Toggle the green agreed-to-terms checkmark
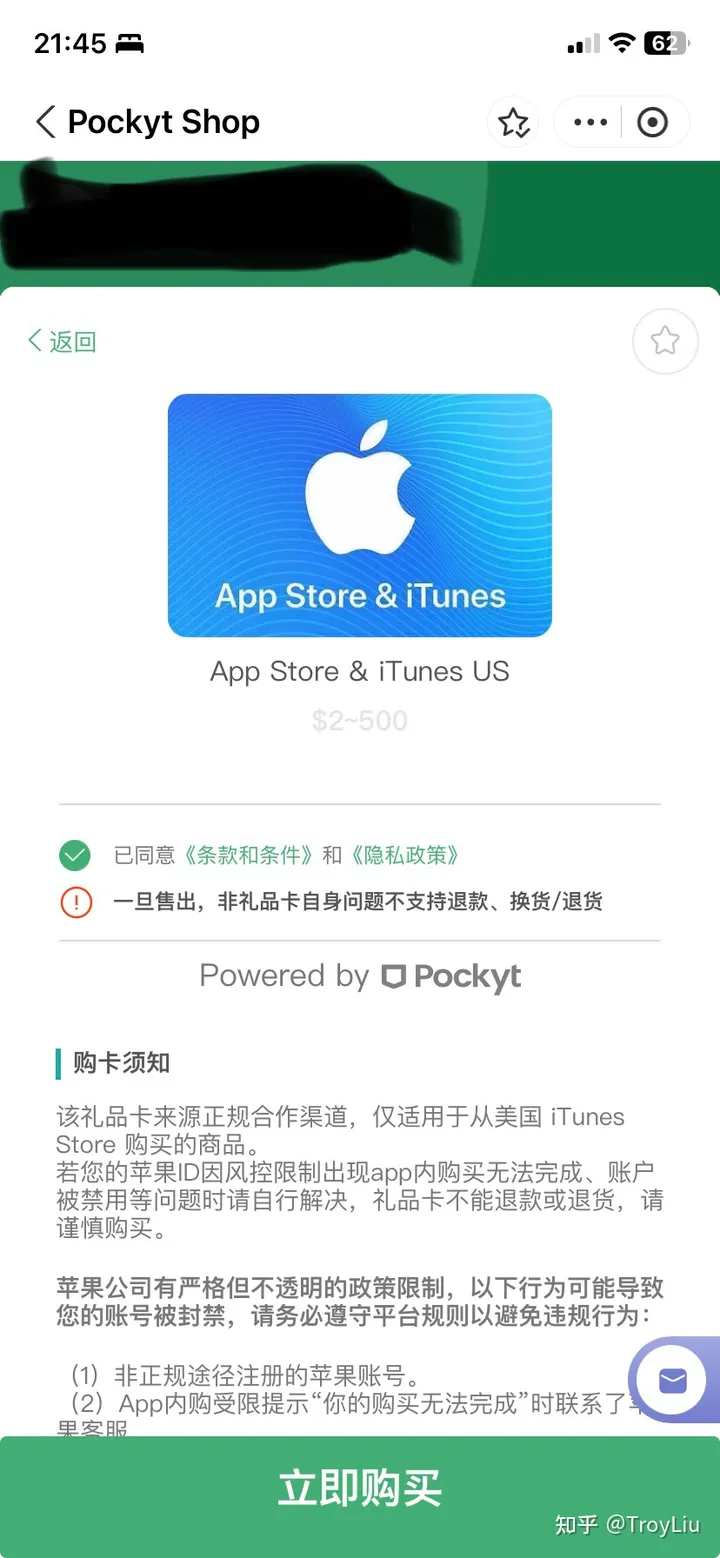This screenshot has height=1558, width=720. click(x=75, y=856)
